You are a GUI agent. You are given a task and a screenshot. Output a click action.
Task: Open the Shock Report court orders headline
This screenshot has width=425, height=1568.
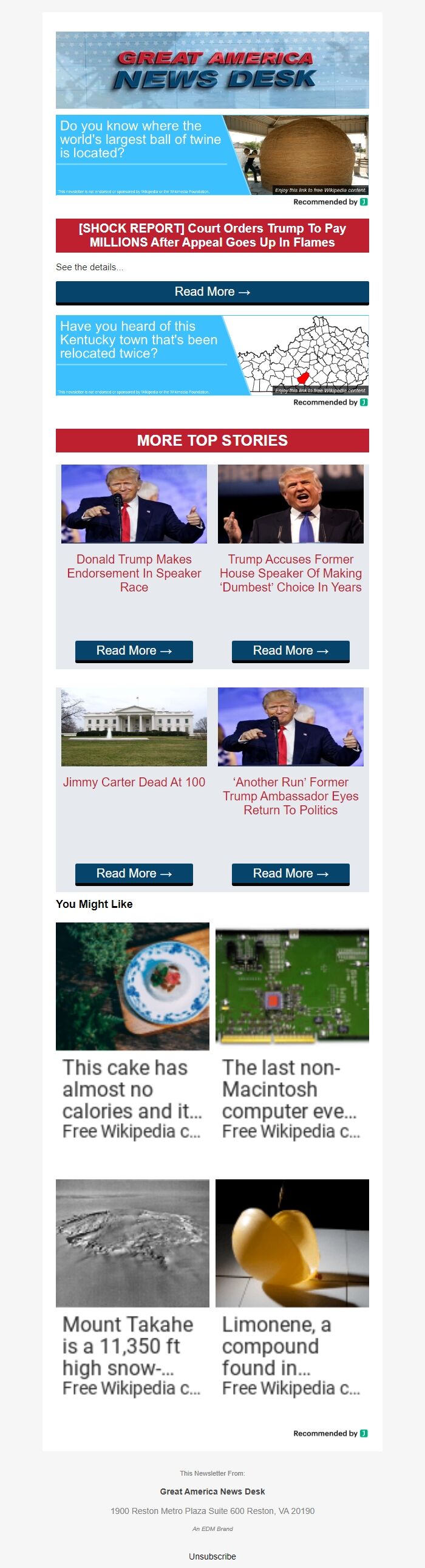click(212, 236)
